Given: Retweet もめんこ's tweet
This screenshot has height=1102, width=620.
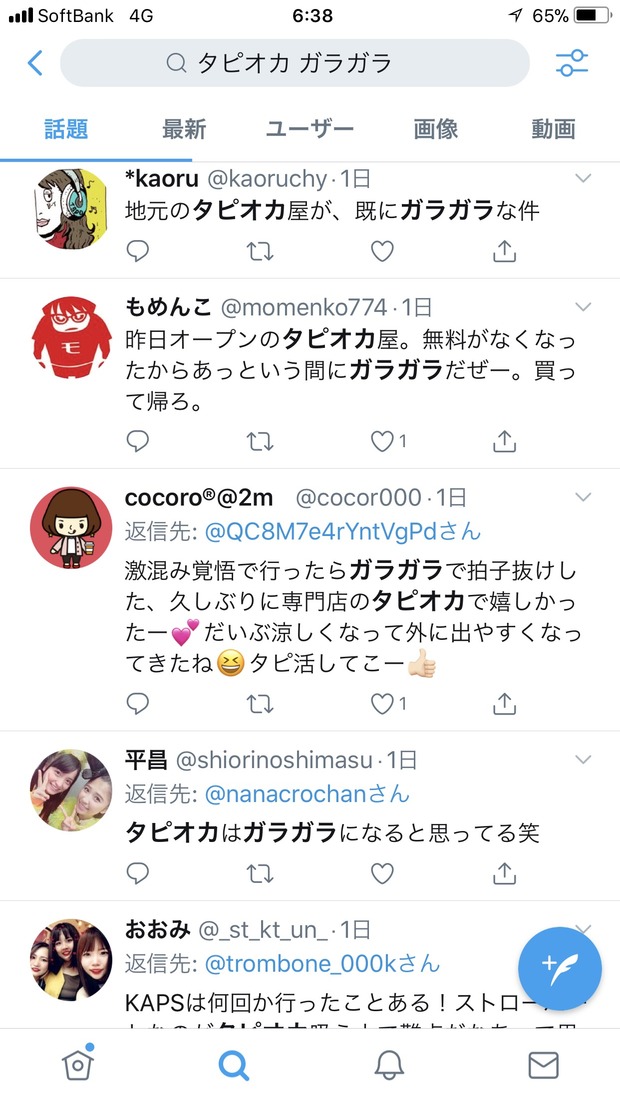Looking at the screenshot, I should pyautogui.click(x=260, y=441).
